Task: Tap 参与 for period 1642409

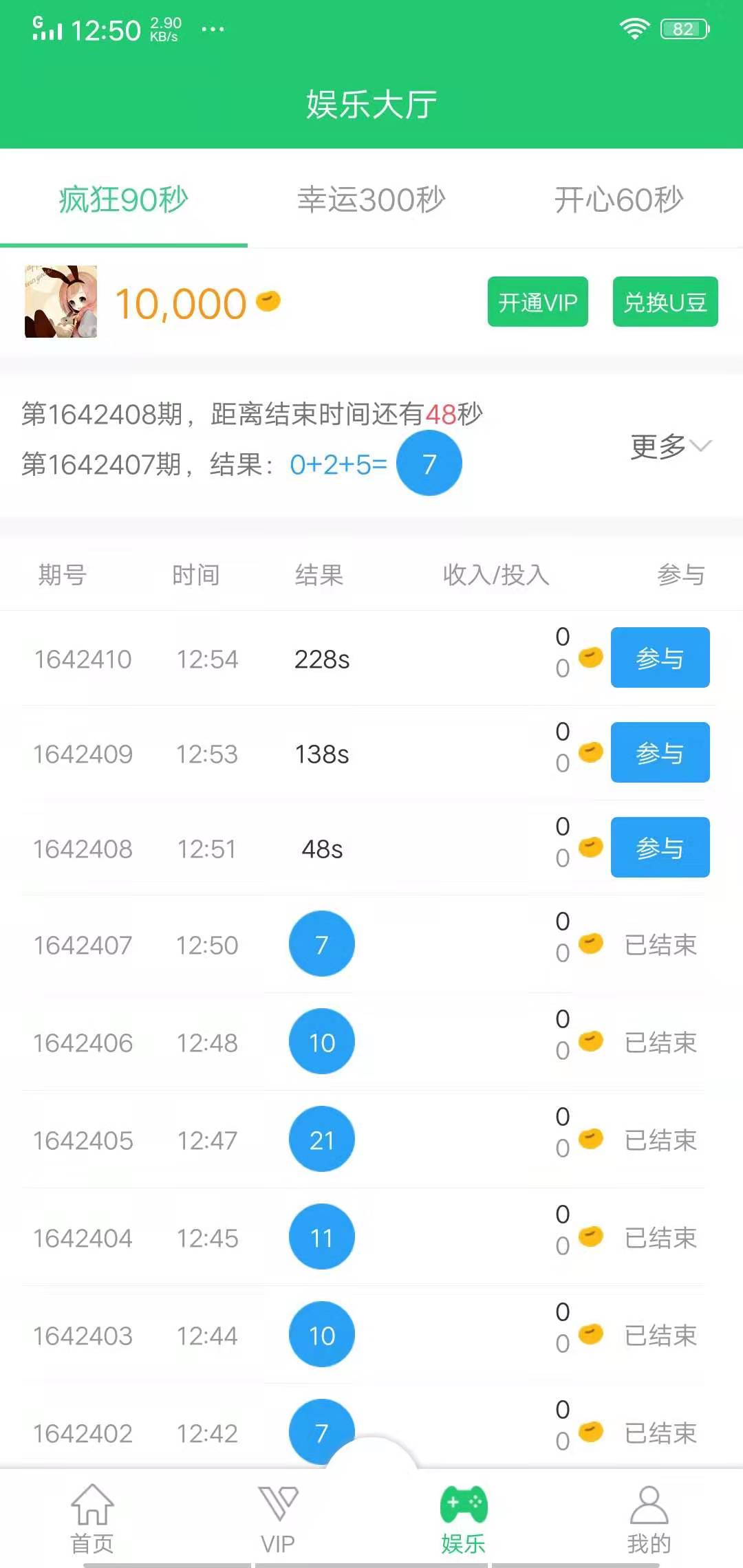Action: coord(659,752)
